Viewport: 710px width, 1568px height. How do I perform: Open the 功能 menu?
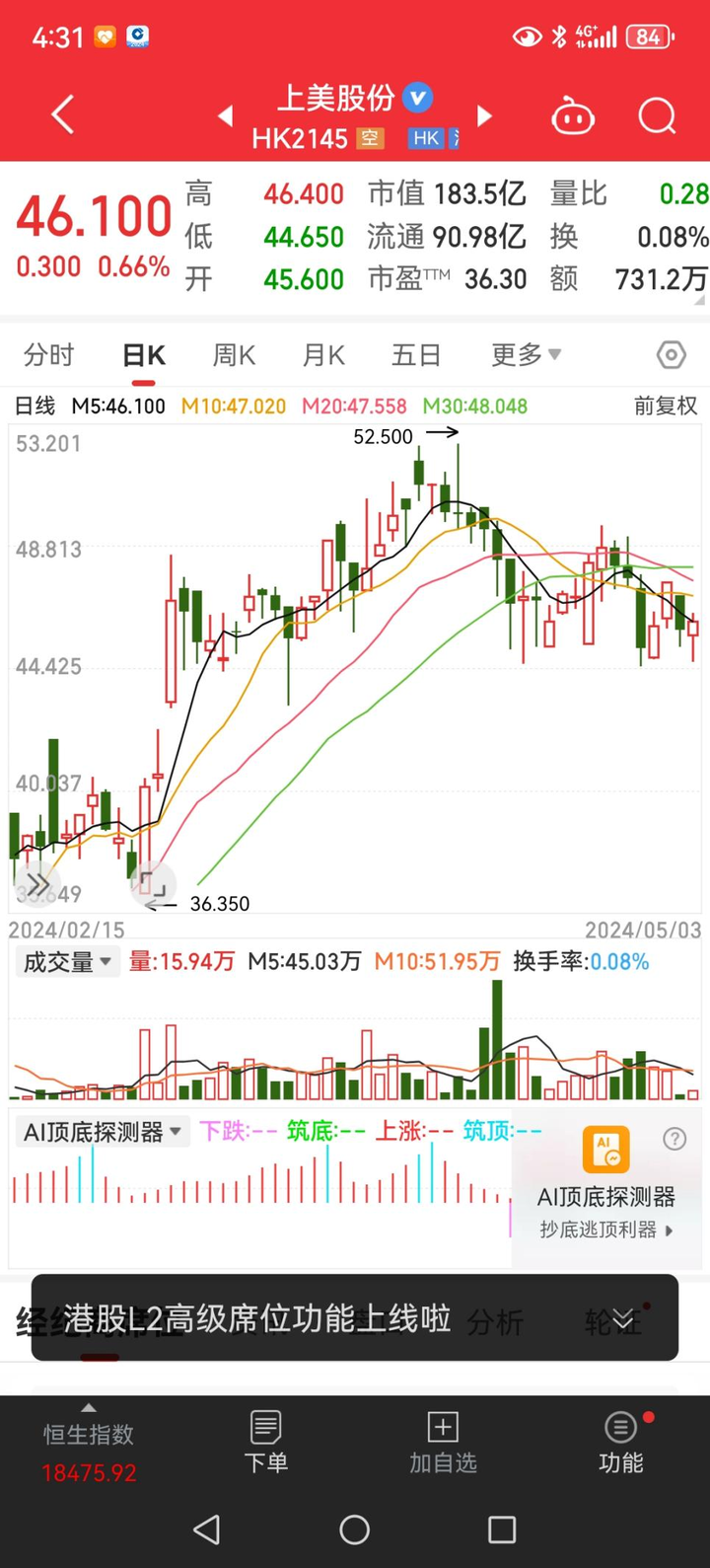(x=621, y=1443)
